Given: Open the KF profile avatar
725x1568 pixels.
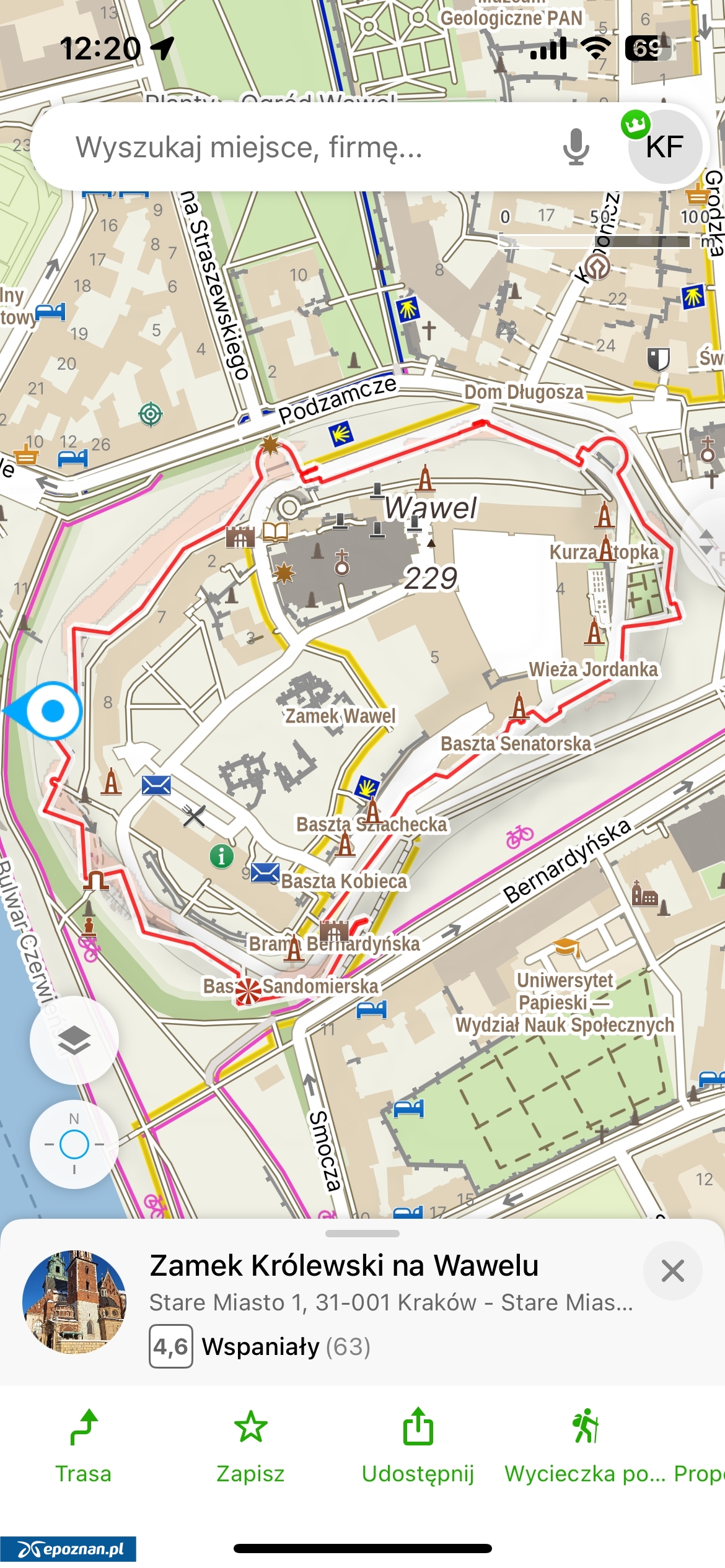Looking at the screenshot, I should (665, 147).
